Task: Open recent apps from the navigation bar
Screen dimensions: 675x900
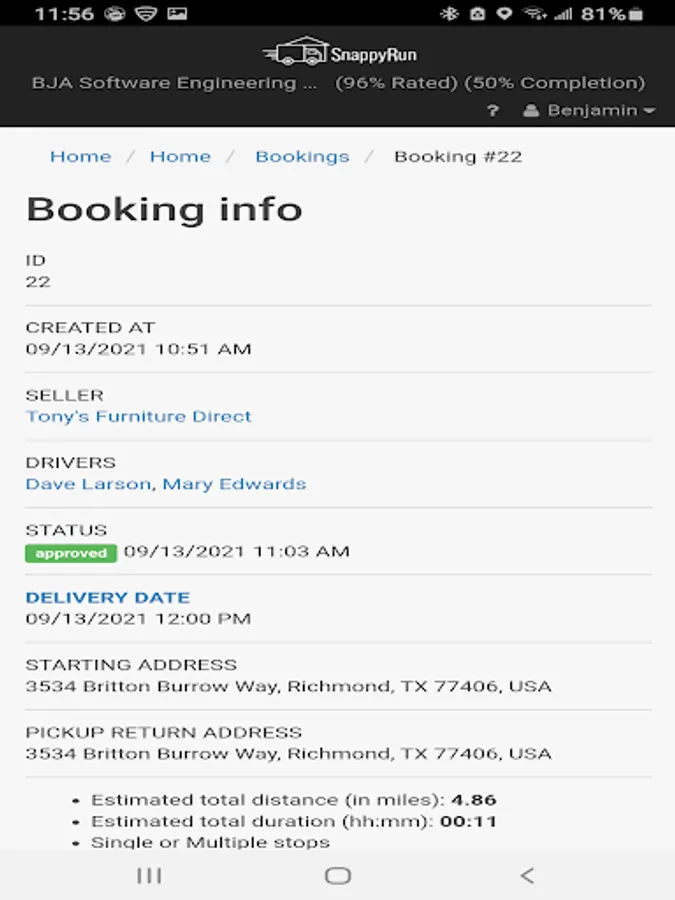Action: coord(149,875)
